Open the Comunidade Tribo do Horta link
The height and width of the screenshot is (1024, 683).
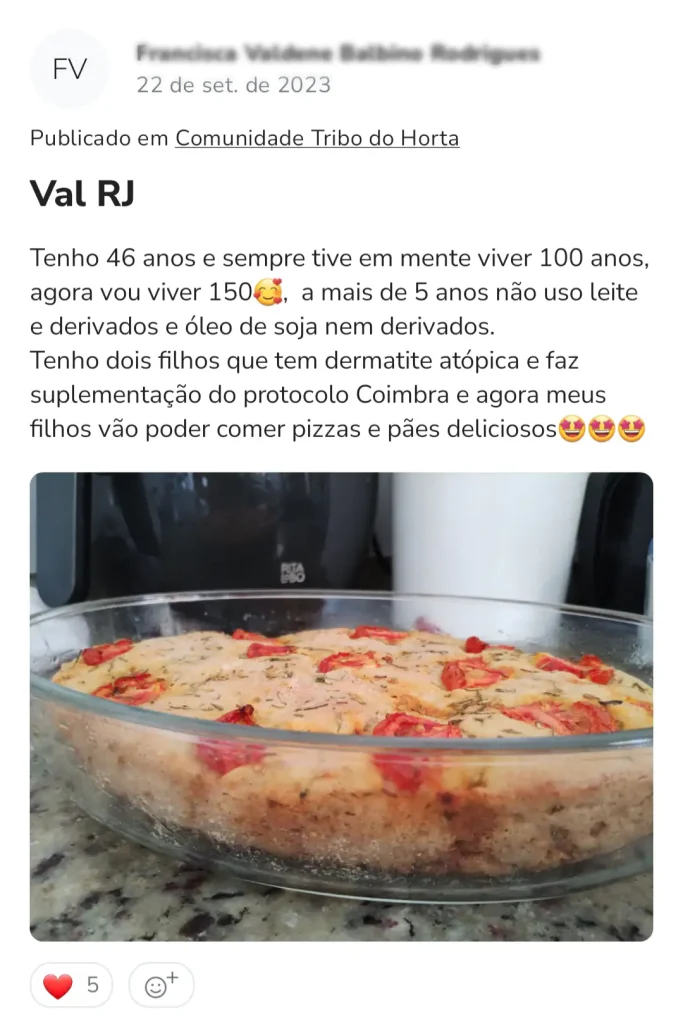(x=317, y=138)
